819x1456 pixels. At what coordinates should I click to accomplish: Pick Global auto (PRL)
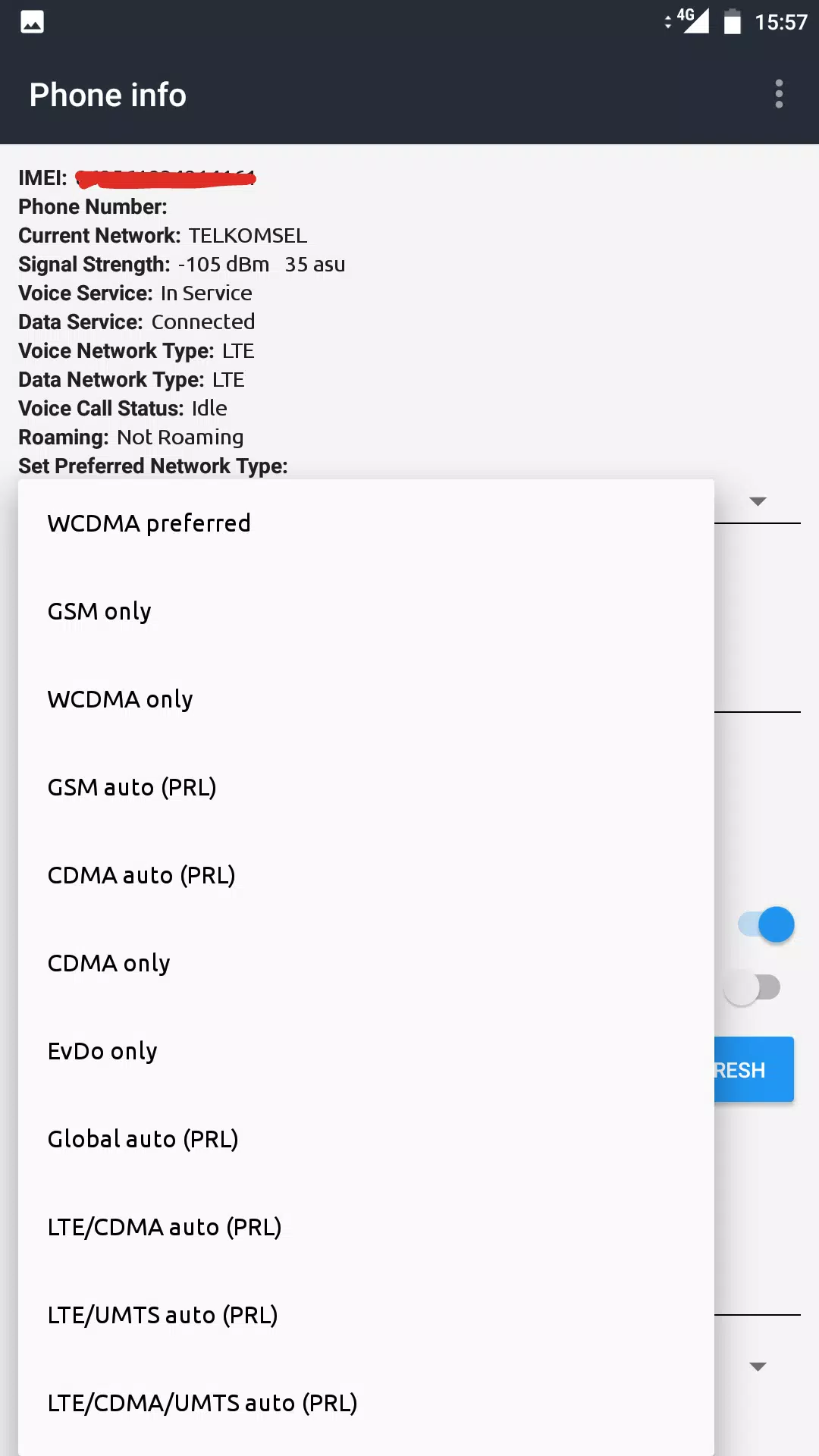[x=143, y=1139]
